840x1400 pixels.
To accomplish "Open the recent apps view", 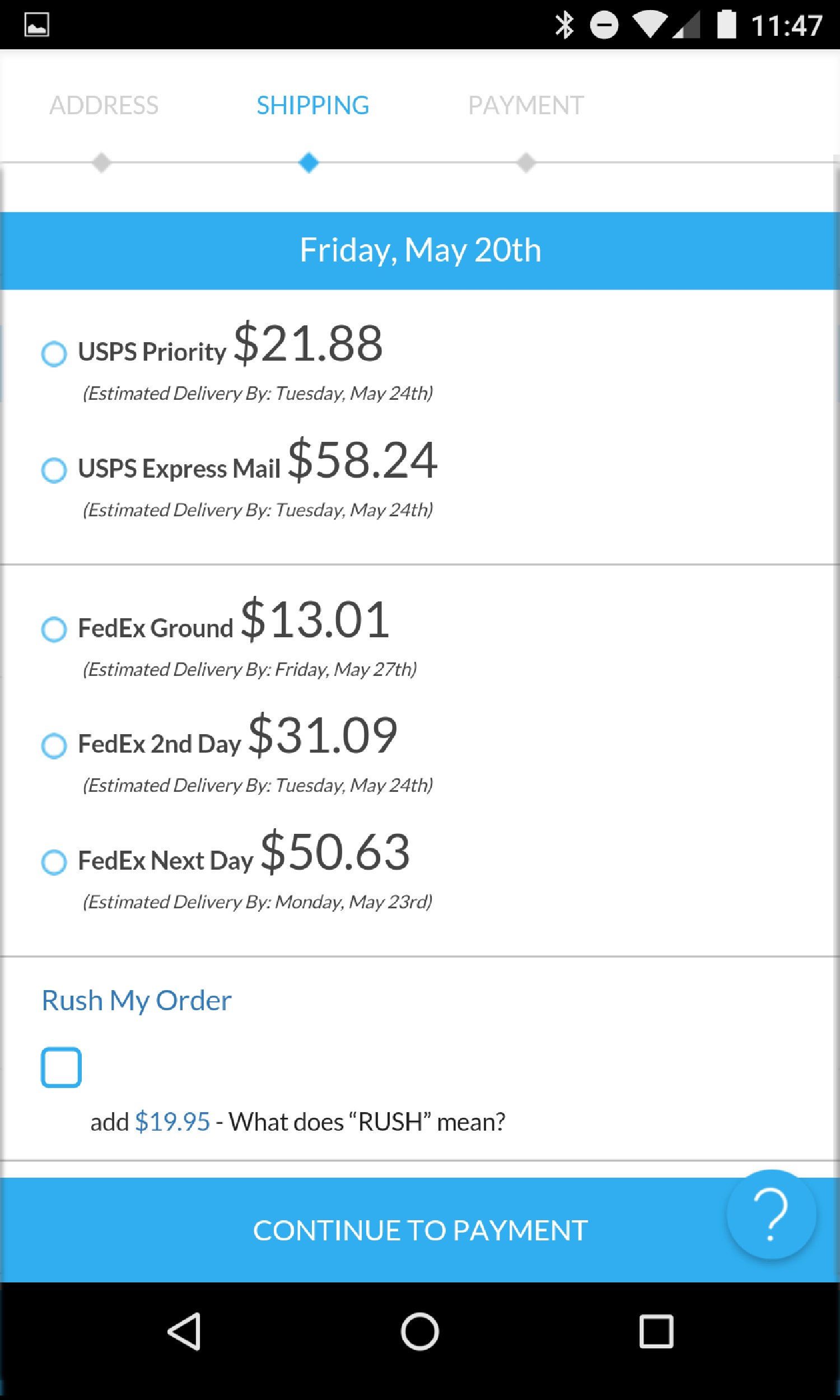I will point(656,1331).
